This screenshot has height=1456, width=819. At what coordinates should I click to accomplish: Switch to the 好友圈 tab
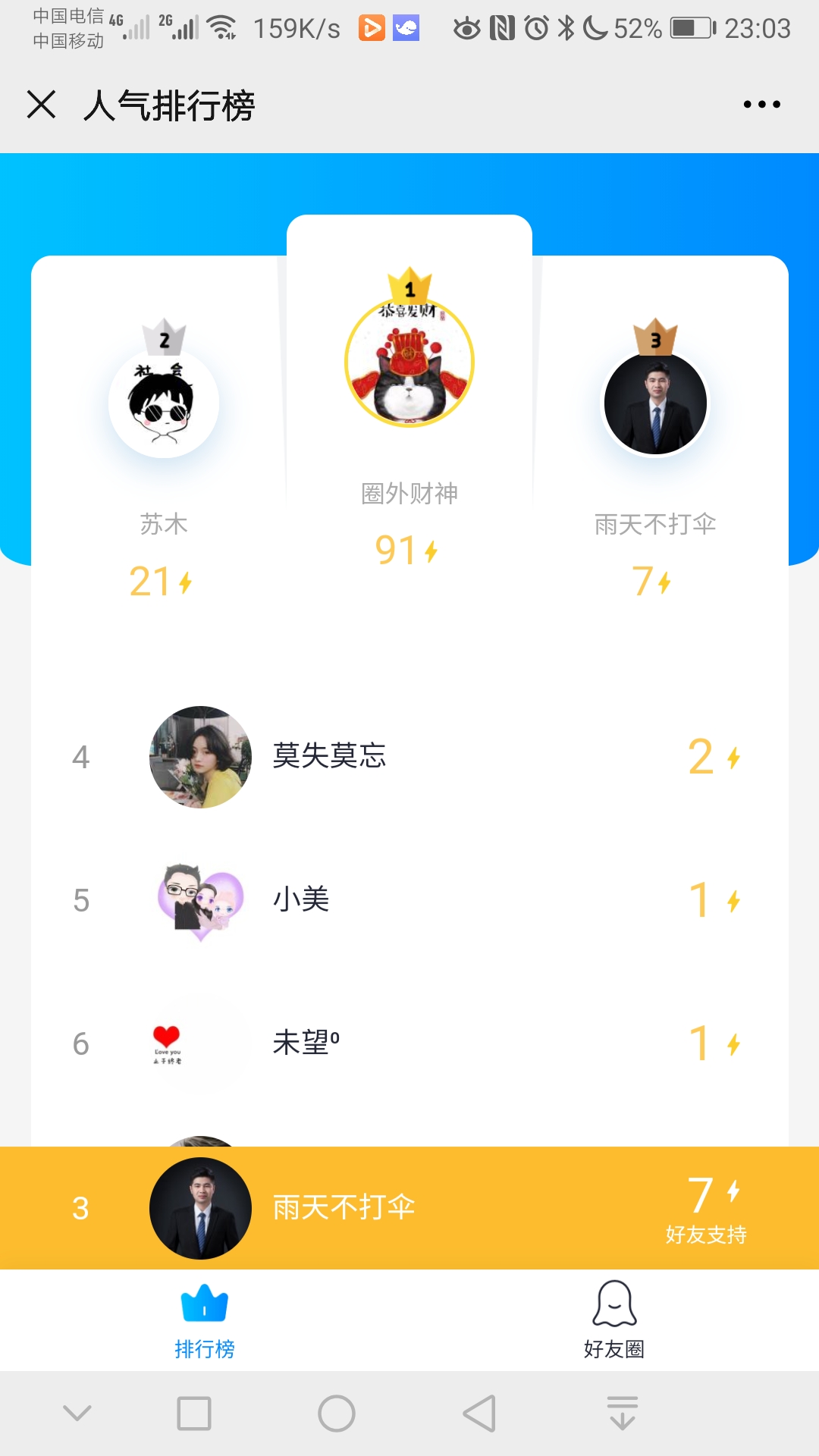614,1321
